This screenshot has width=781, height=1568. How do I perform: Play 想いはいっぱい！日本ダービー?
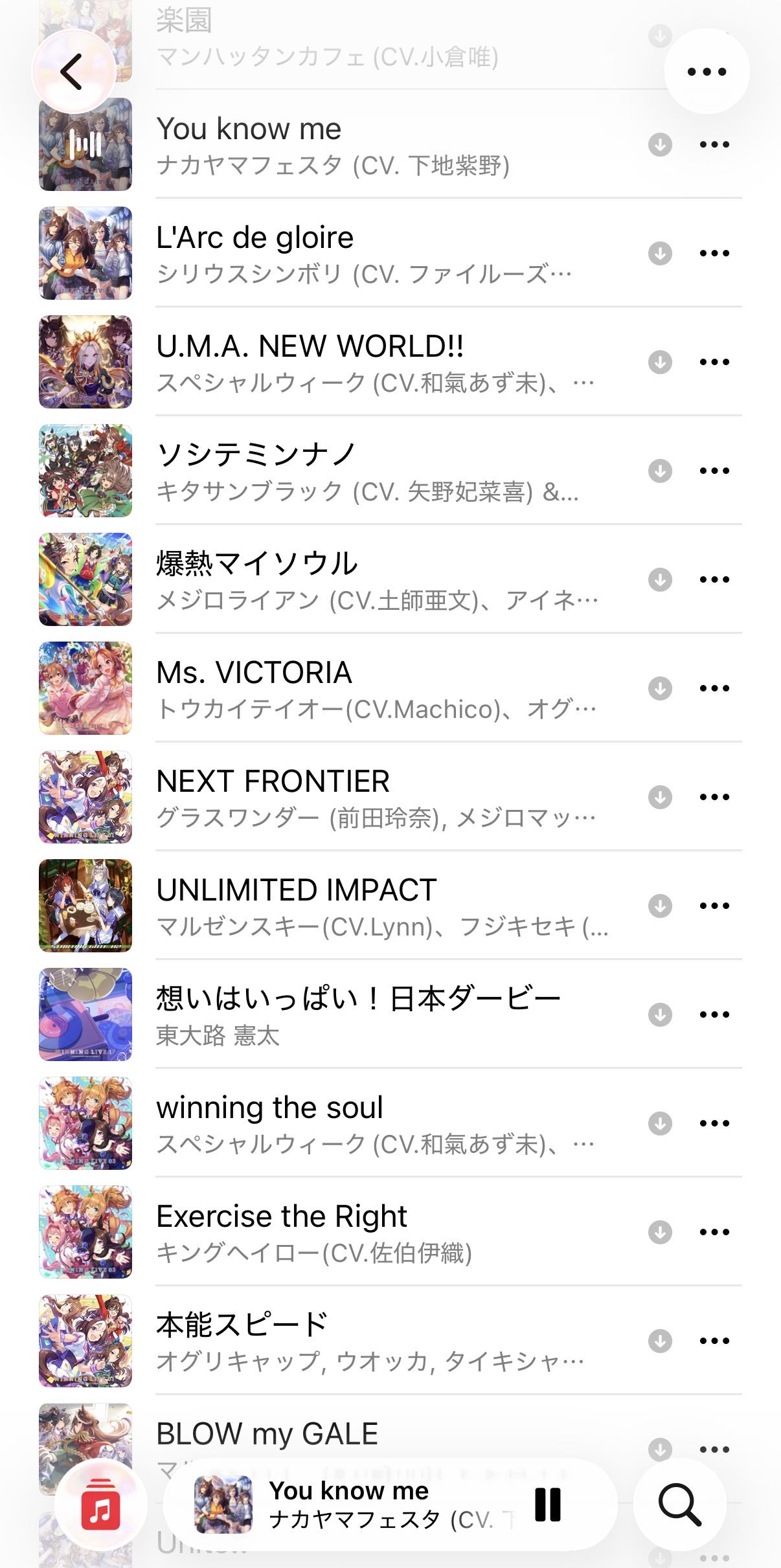[363, 1014]
